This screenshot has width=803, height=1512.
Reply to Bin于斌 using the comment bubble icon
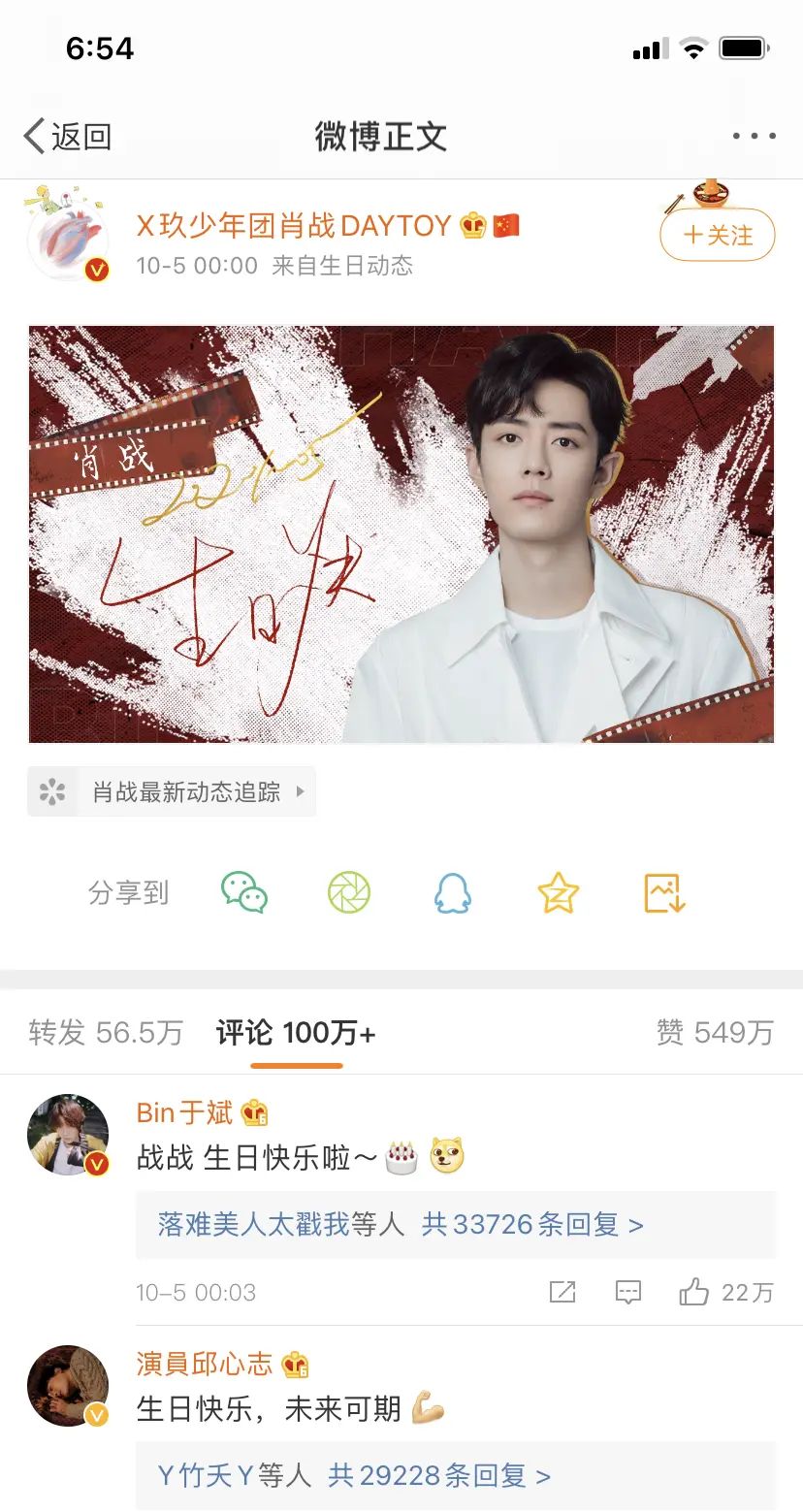click(627, 1291)
